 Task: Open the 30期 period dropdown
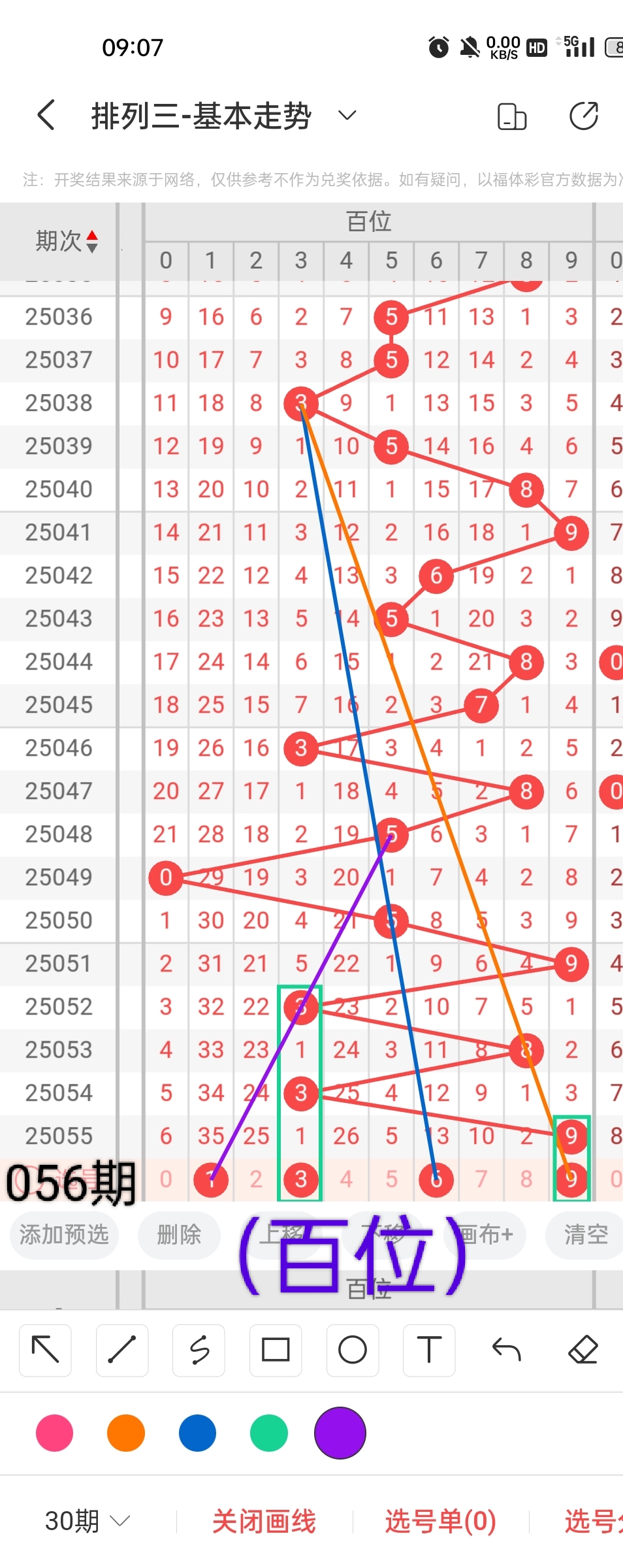(x=88, y=1521)
